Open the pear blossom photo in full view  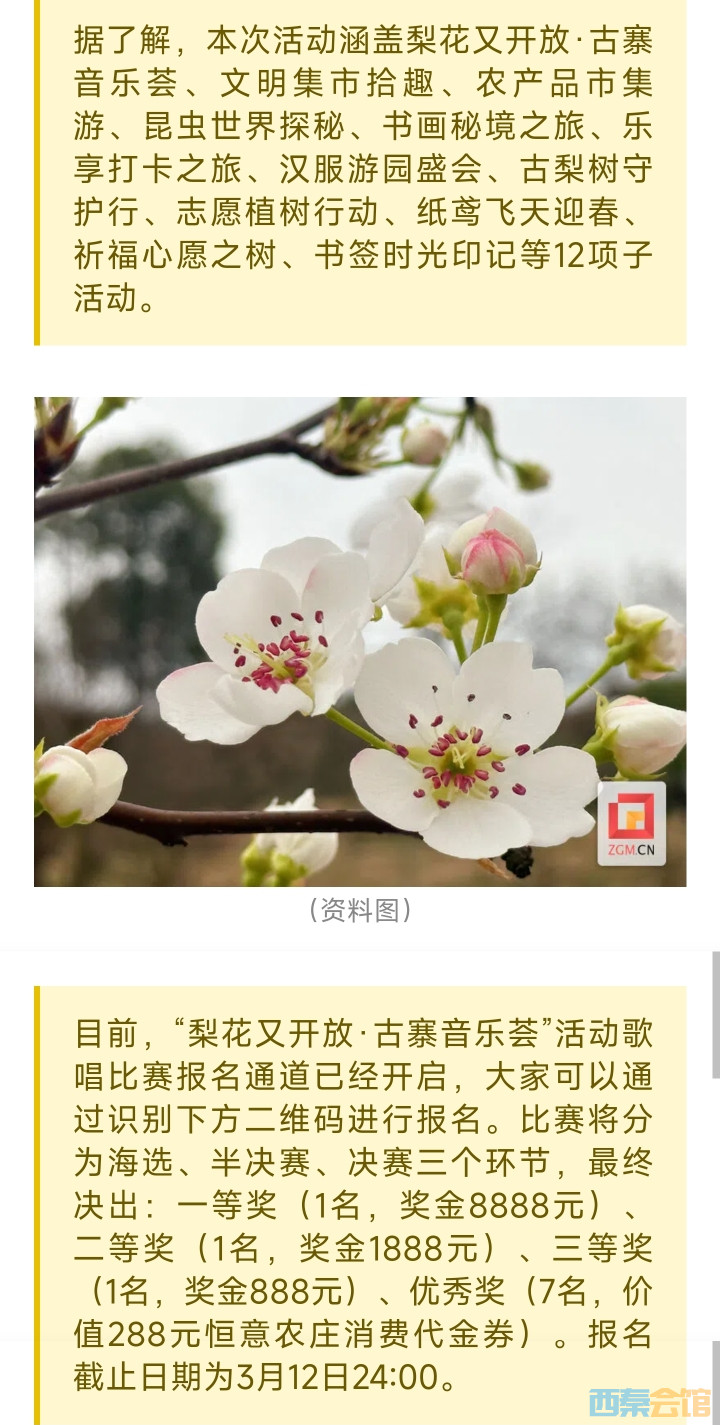(x=360, y=641)
